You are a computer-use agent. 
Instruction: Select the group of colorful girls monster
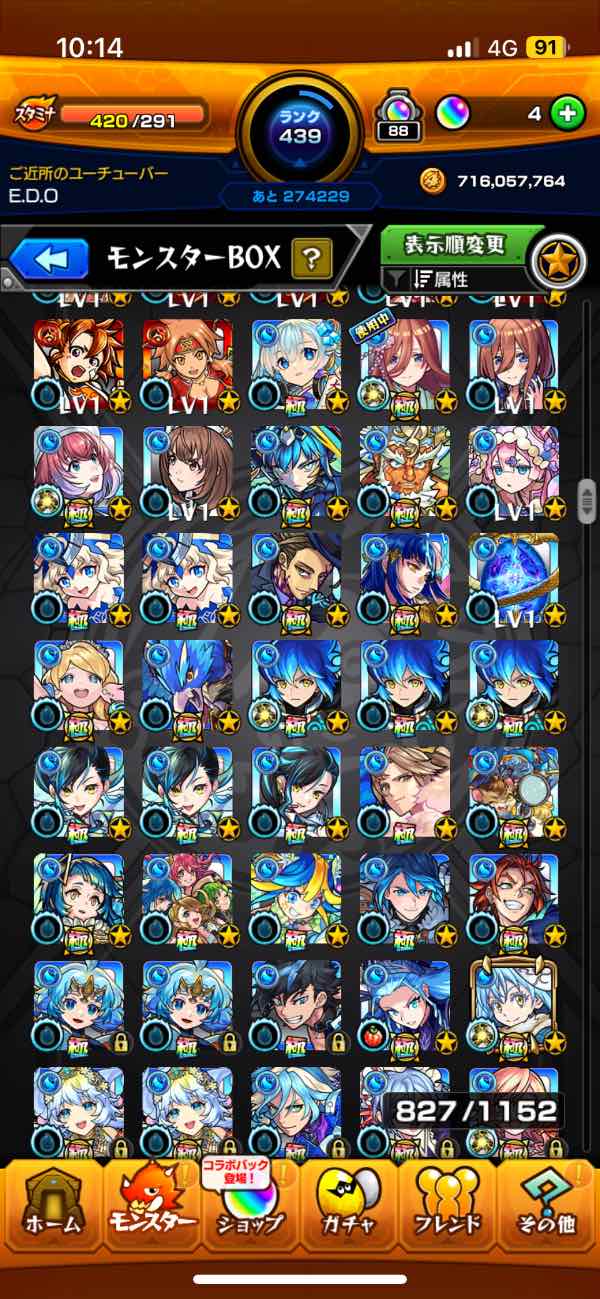pyautogui.click(x=187, y=900)
